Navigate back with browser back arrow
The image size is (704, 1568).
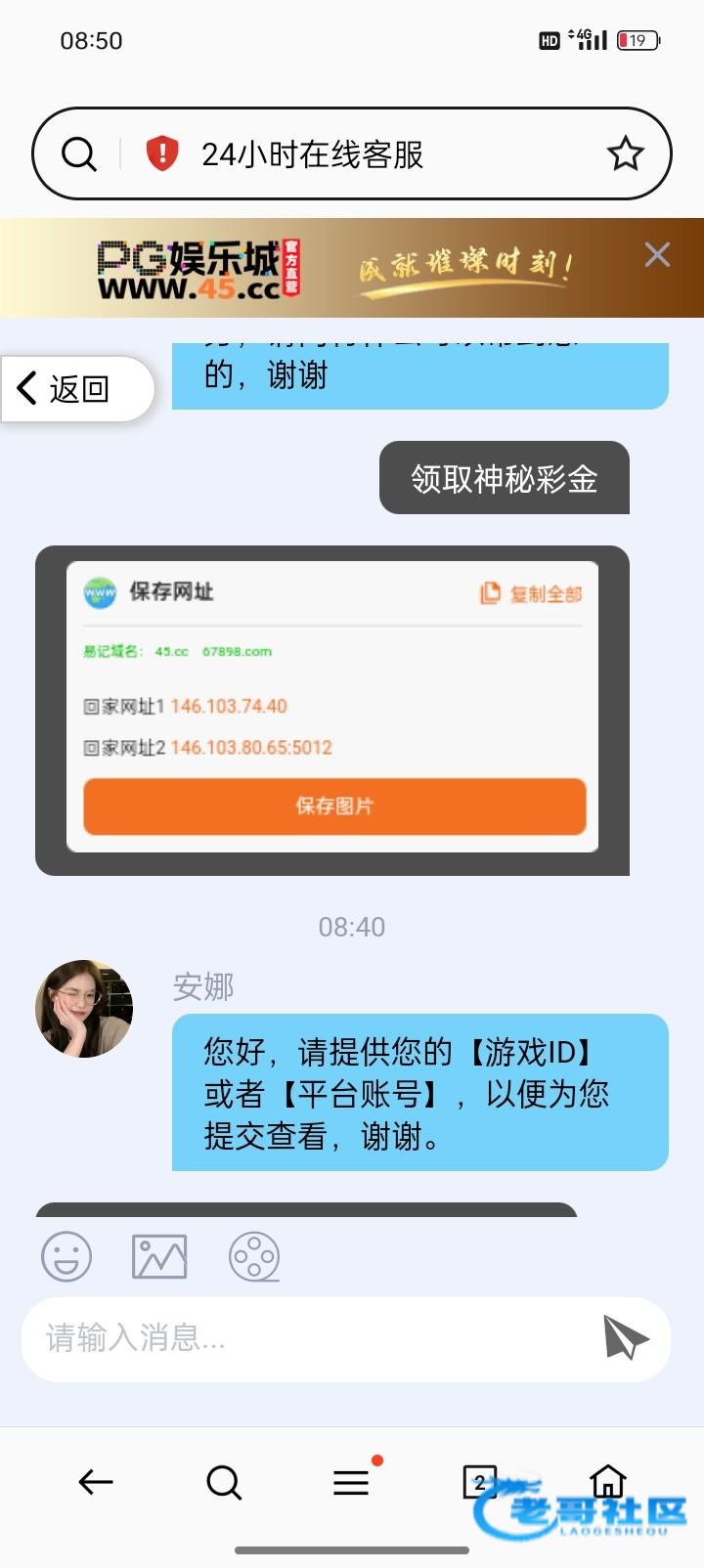tap(96, 1482)
